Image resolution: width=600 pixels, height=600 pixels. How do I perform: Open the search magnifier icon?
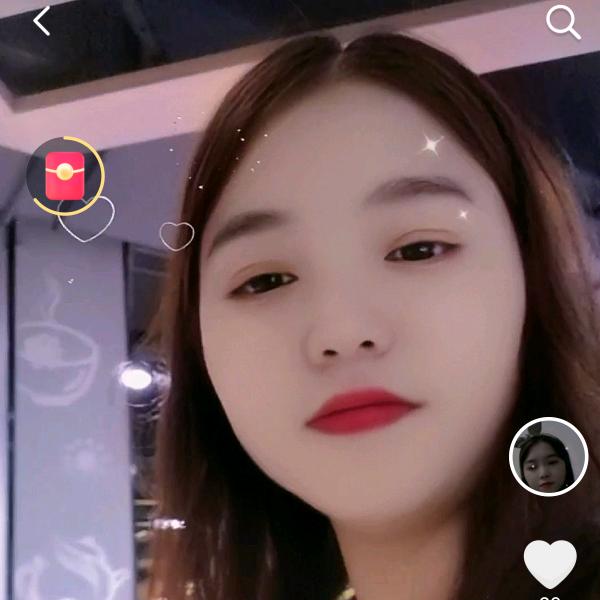[563, 22]
